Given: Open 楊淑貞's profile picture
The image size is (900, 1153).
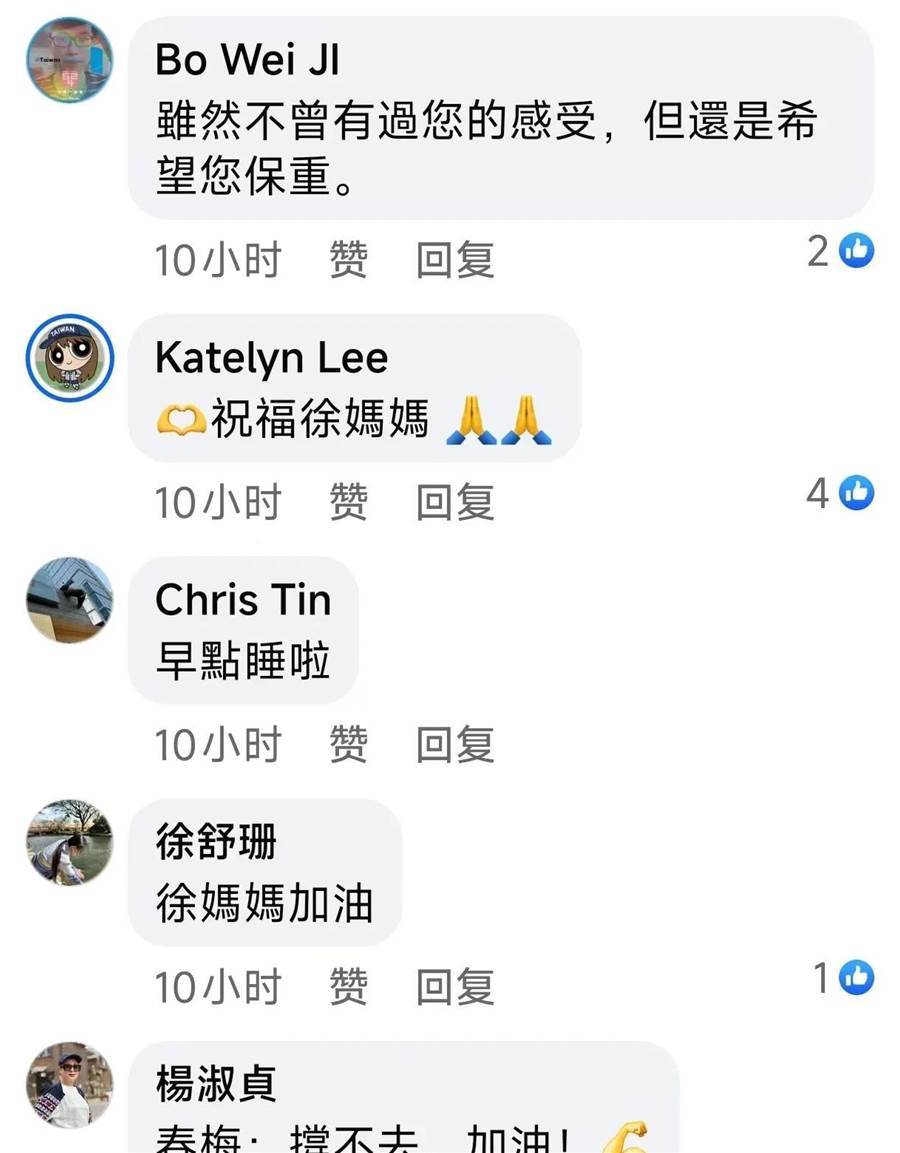Looking at the screenshot, I should tap(69, 1085).
